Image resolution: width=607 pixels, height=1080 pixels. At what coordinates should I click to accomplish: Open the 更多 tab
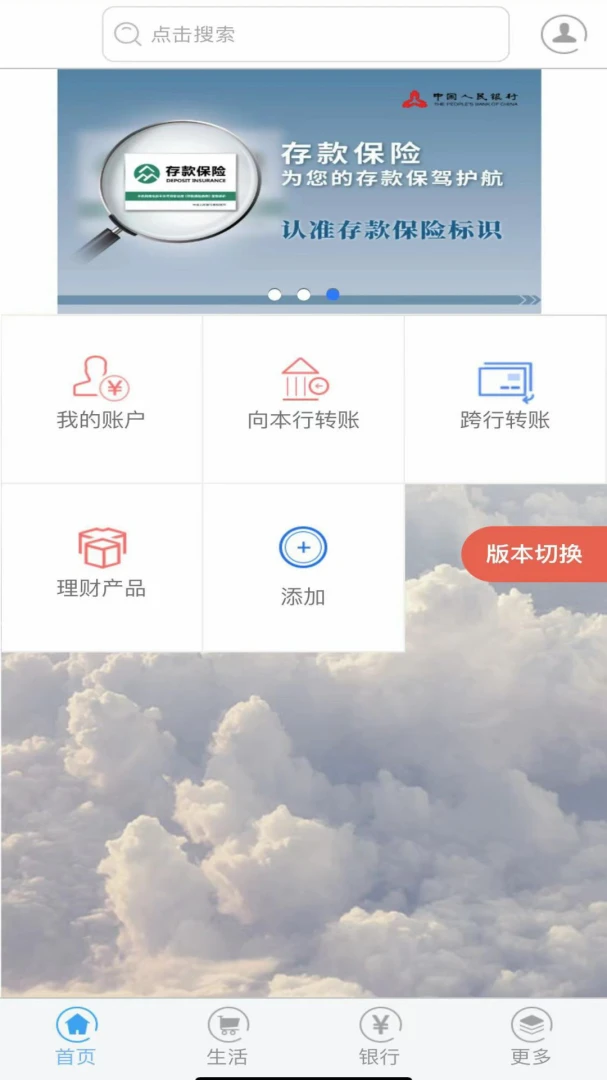pyautogui.click(x=531, y=1037)
